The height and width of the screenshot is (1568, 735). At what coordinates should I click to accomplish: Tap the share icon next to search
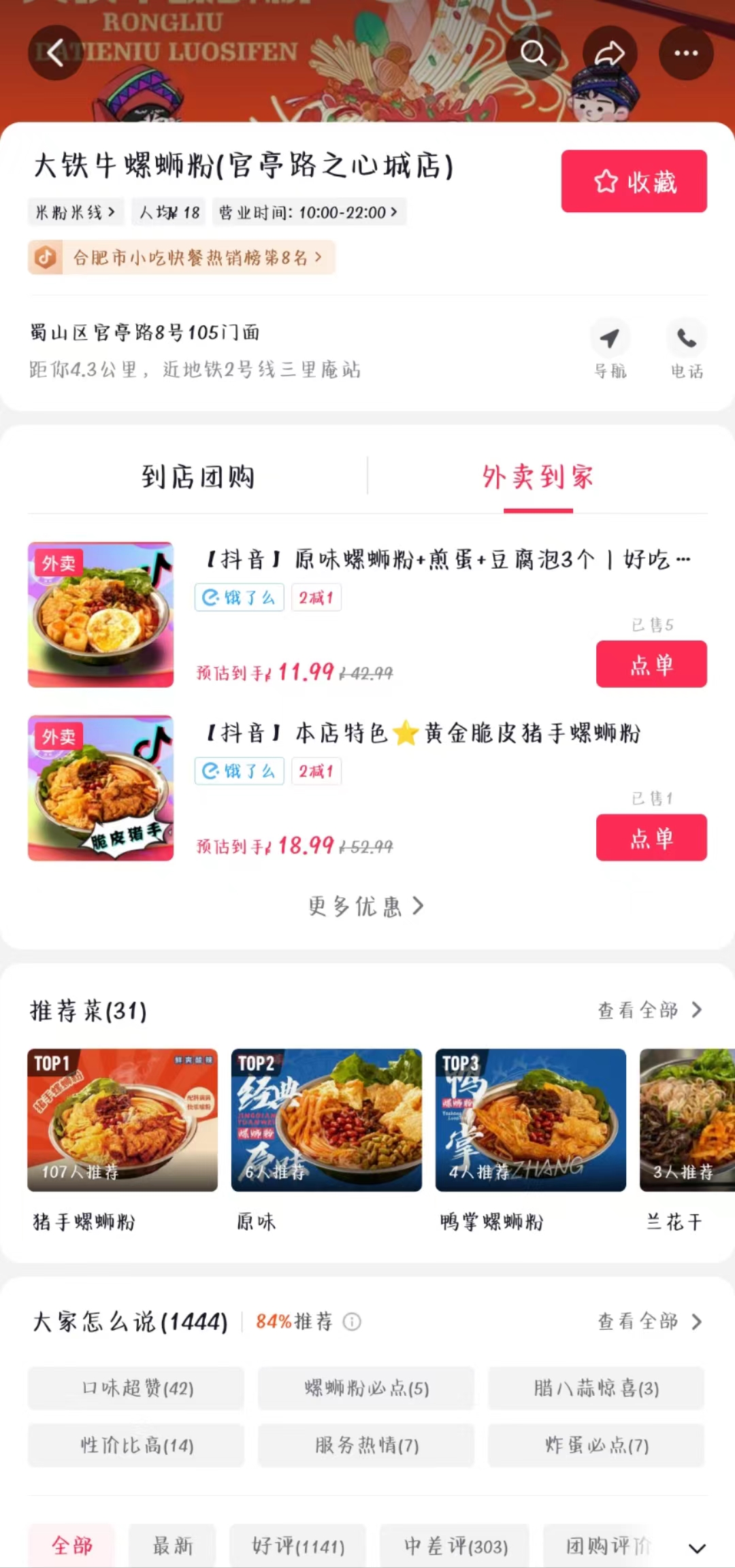(610, 53)
